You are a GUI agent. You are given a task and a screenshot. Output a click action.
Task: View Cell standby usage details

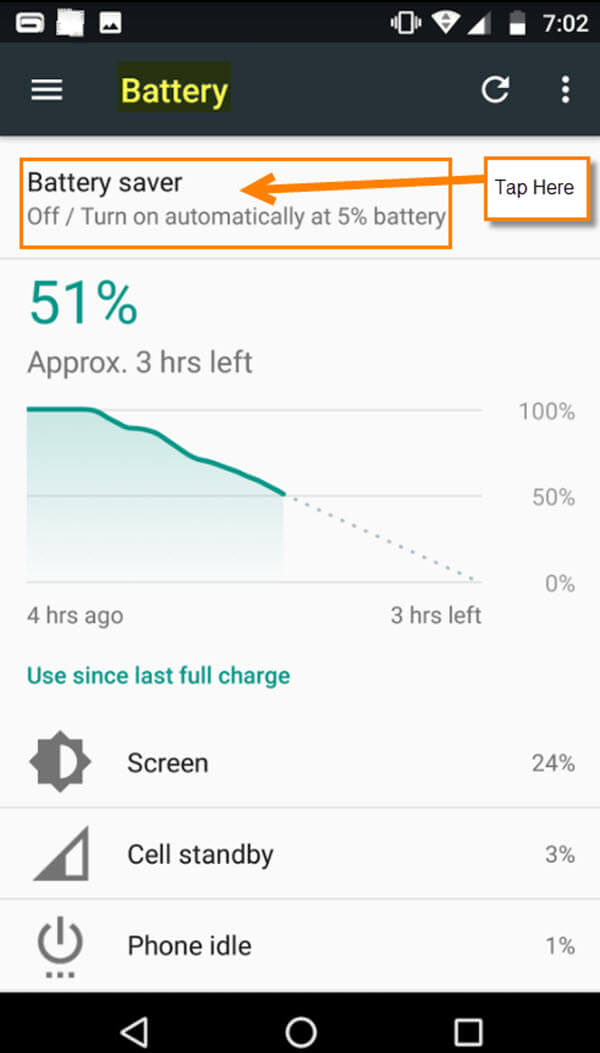pos(300,854)
